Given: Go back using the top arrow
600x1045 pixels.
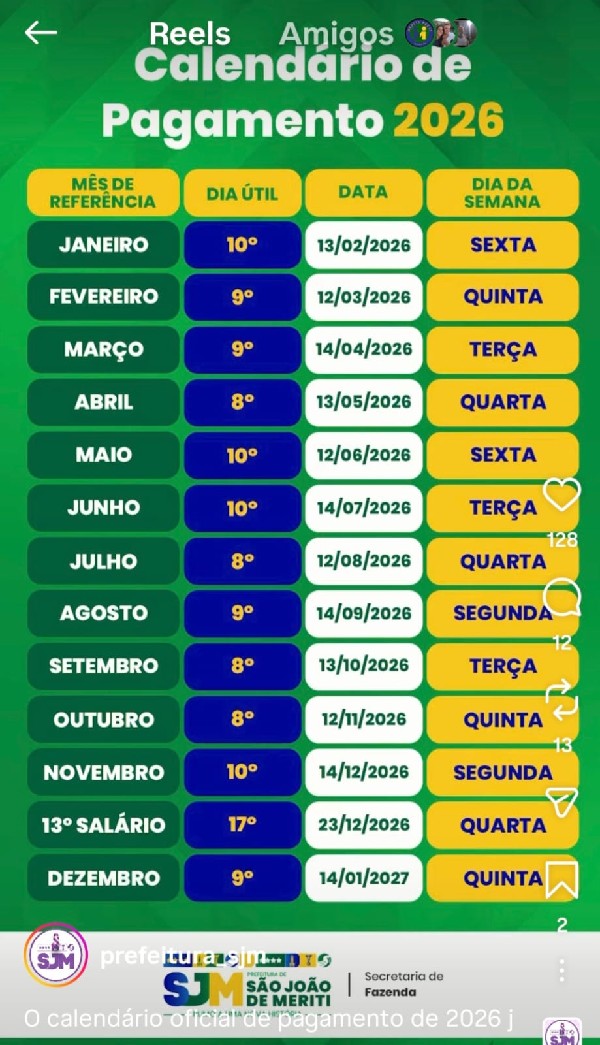Looking at the screenshot, I should tap(41, 32).
